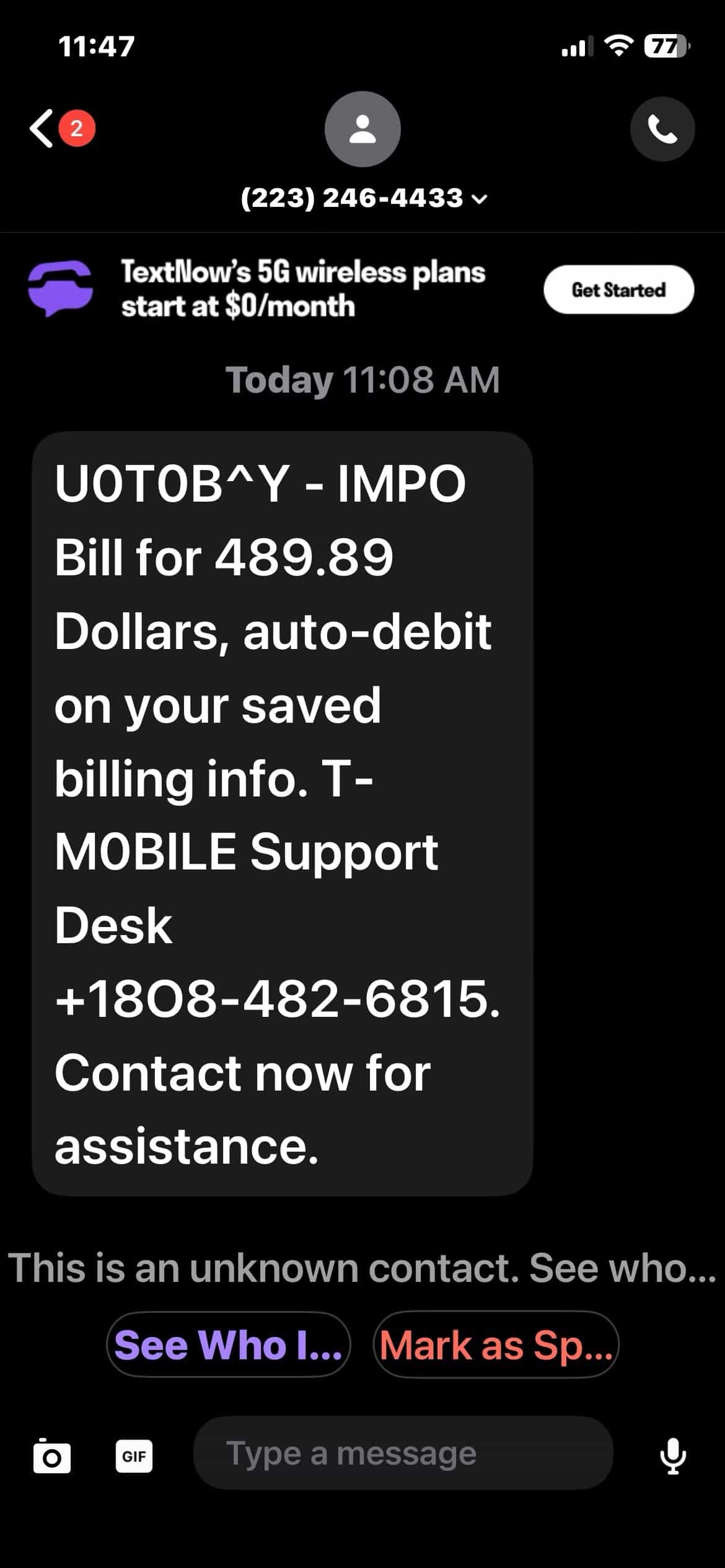Image resolution: width=725 pixels, height=1568 pixels.
Task: Tap Get Started on TextNow banner
Action: click(x=618, y=290)
